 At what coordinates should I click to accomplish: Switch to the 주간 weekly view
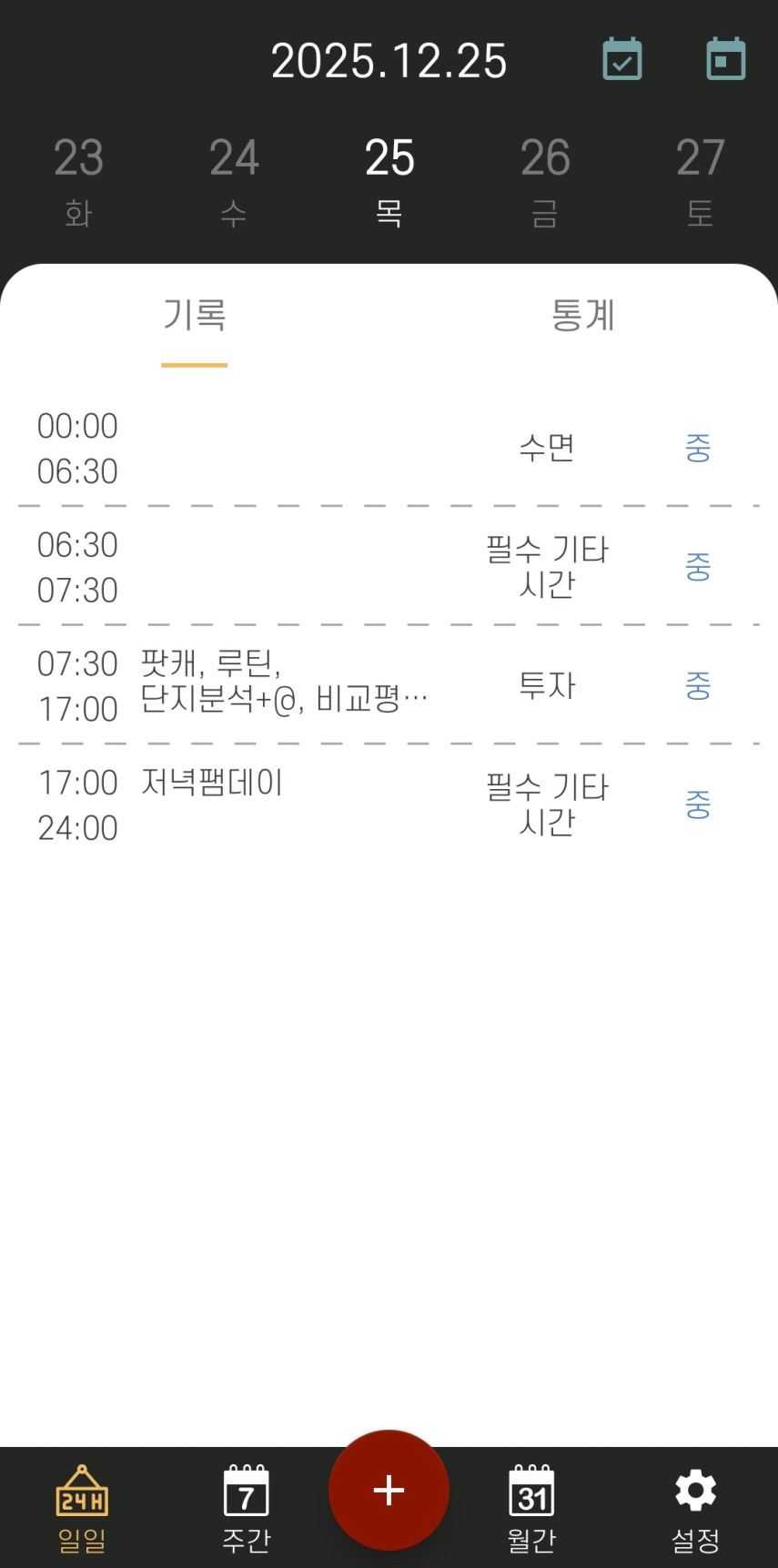point(246,1507)
